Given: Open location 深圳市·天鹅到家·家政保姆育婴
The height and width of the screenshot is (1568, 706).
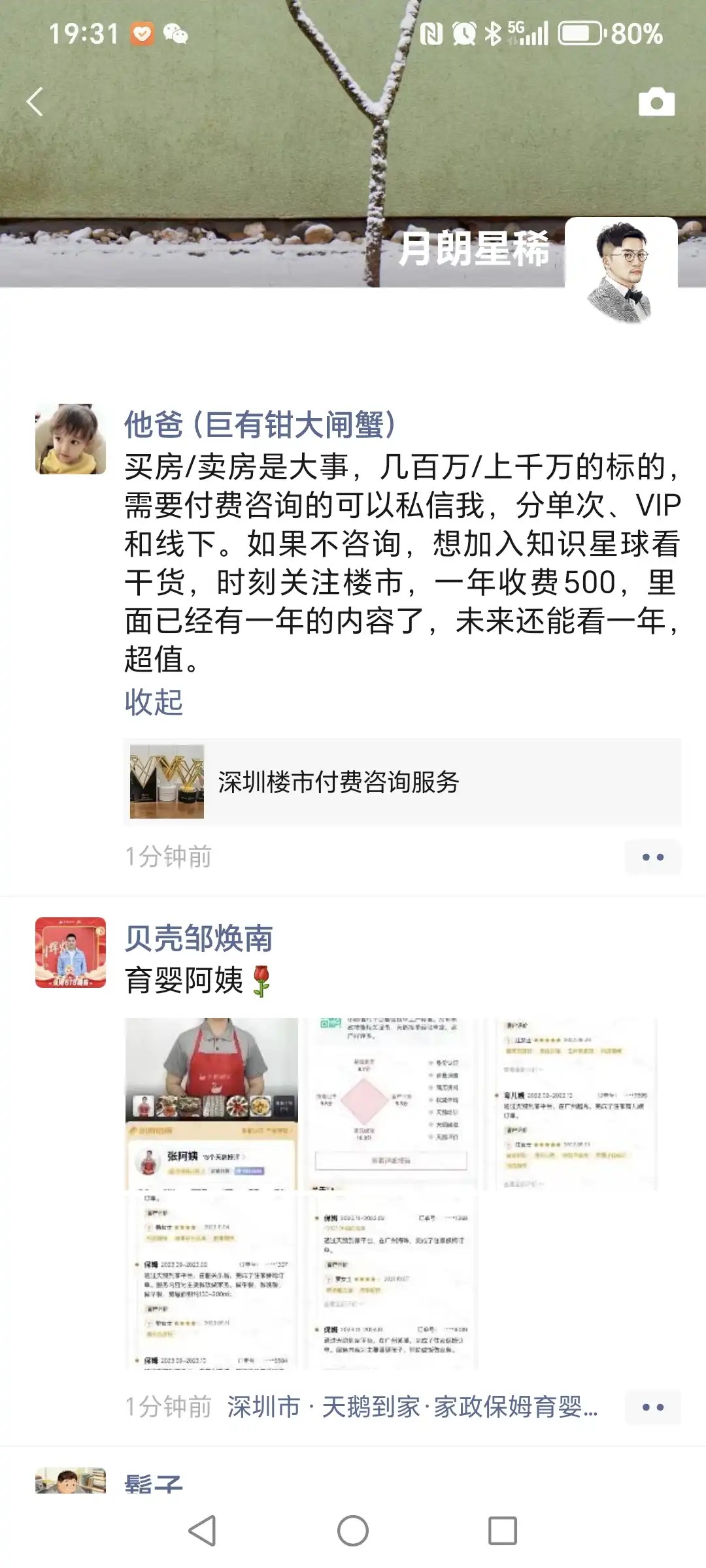Looking at the screenshot, I should tap(412, 1407).
